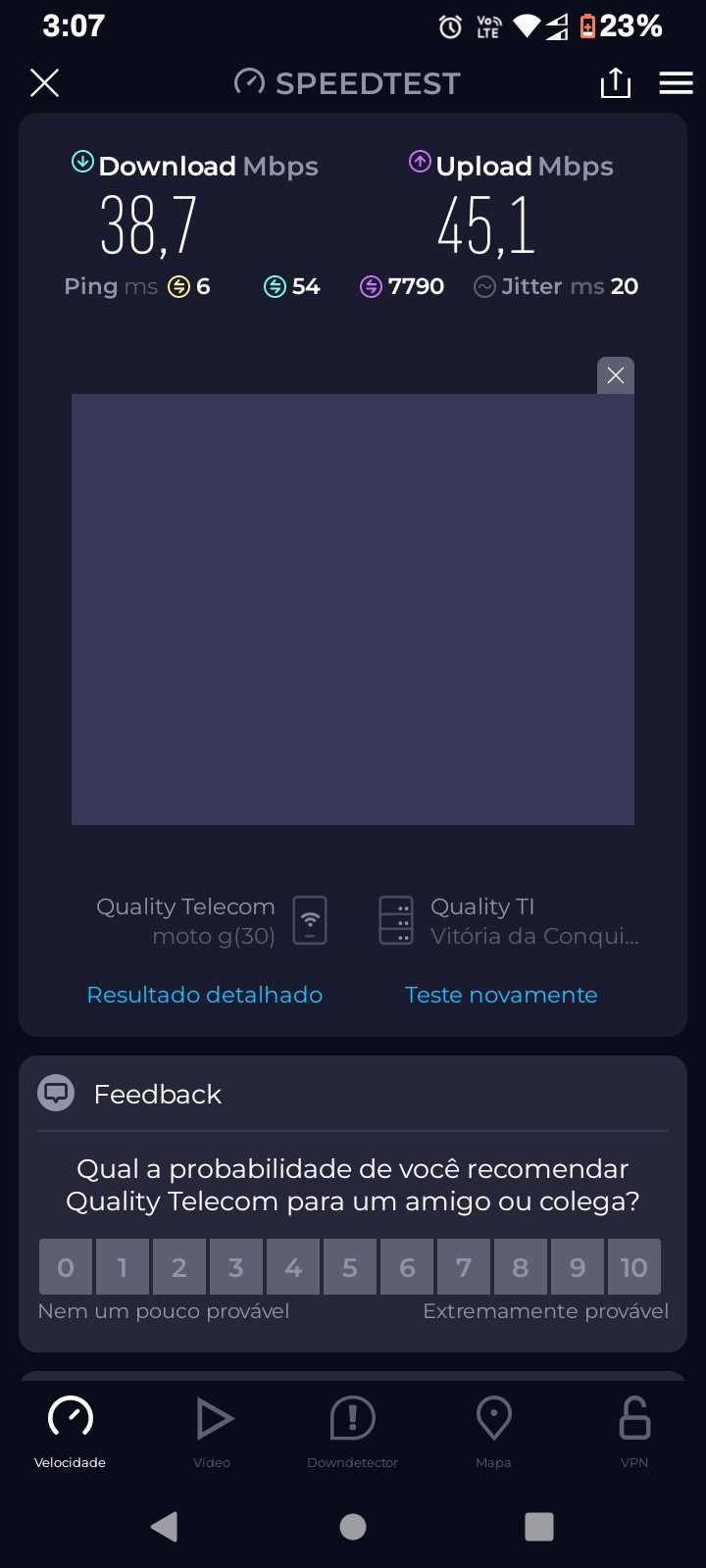Go to the Mapa tab
The height and width of the screenshot is (1568, 706).
coord(493,1431)
